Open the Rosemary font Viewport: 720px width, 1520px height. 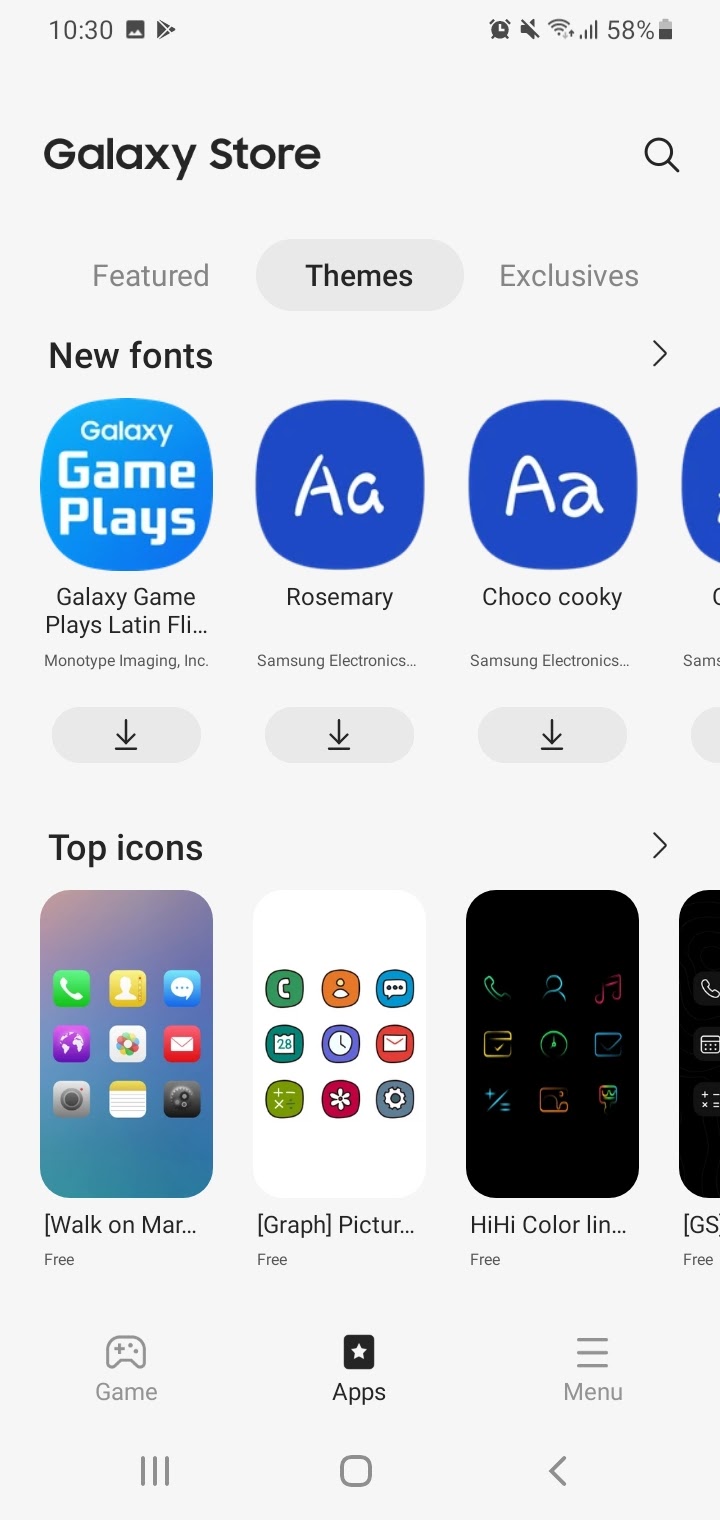pos(339,485)
